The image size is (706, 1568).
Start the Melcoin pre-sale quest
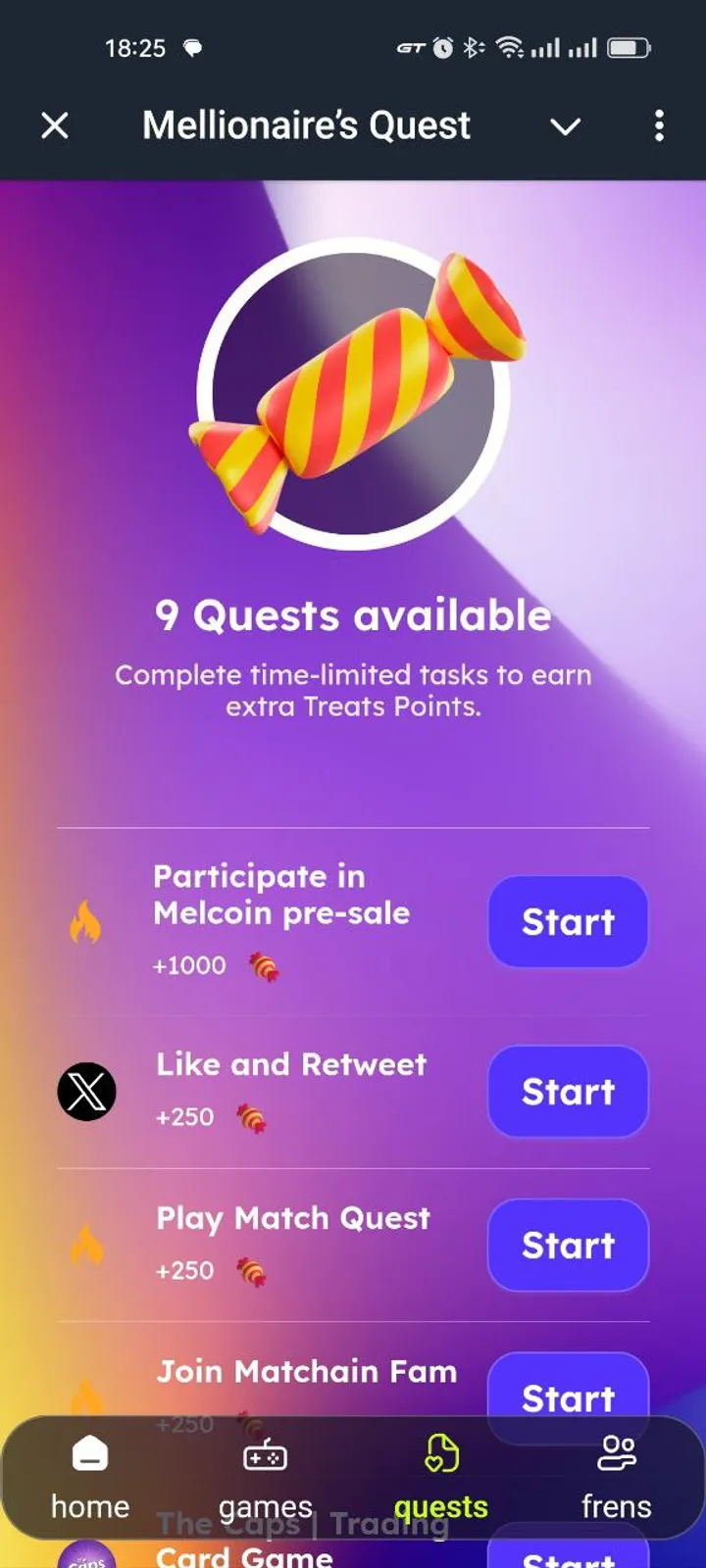[568, 921]
